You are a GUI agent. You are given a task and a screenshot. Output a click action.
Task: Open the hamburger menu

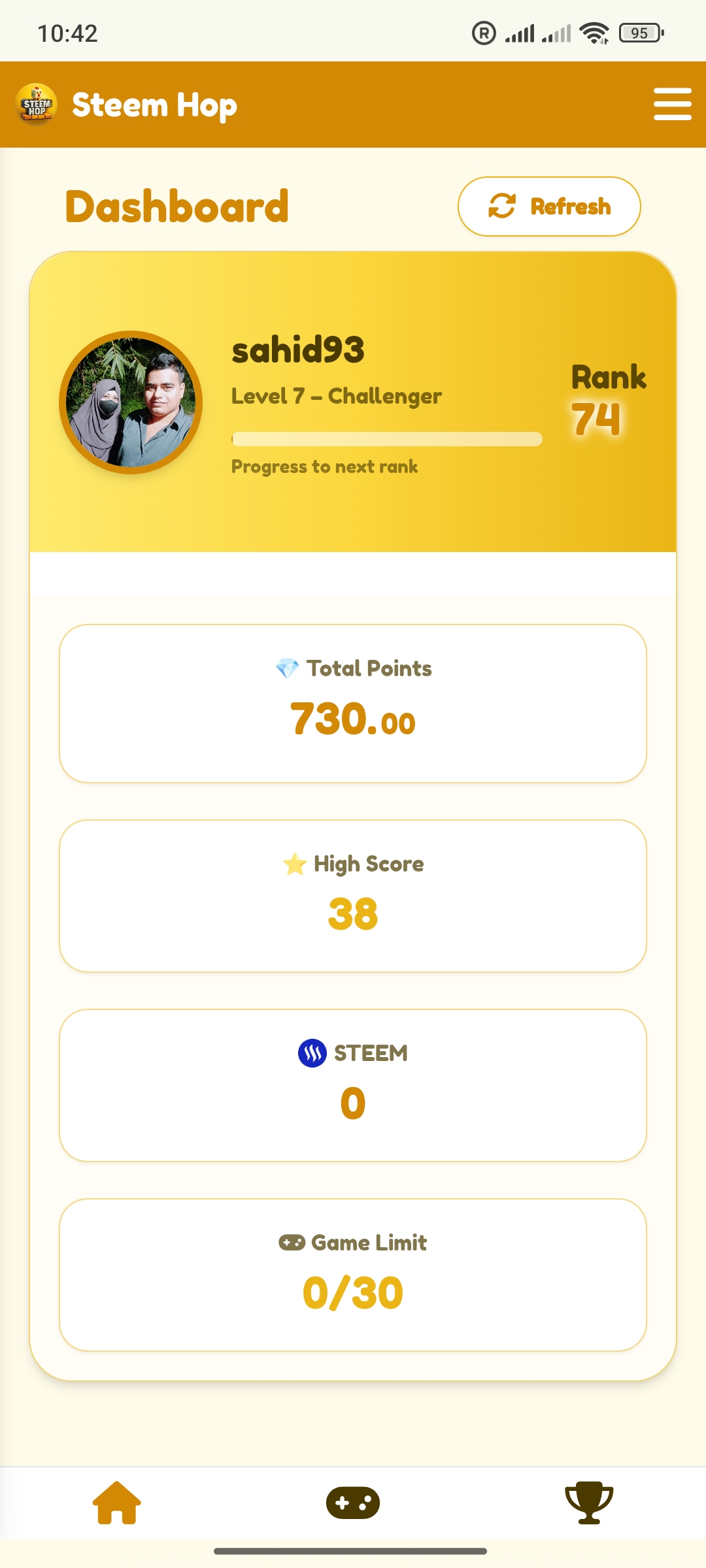(x=672, y=105)
